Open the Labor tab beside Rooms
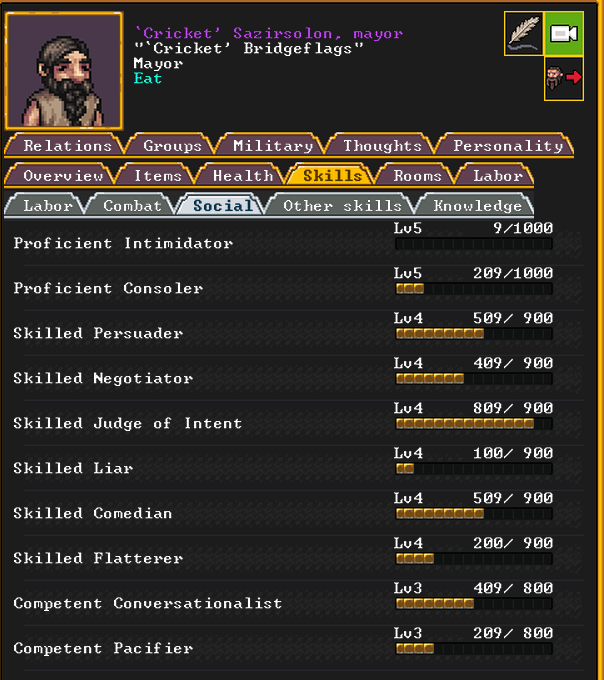The height and width of the screenshot is (680, 604). 496,176
